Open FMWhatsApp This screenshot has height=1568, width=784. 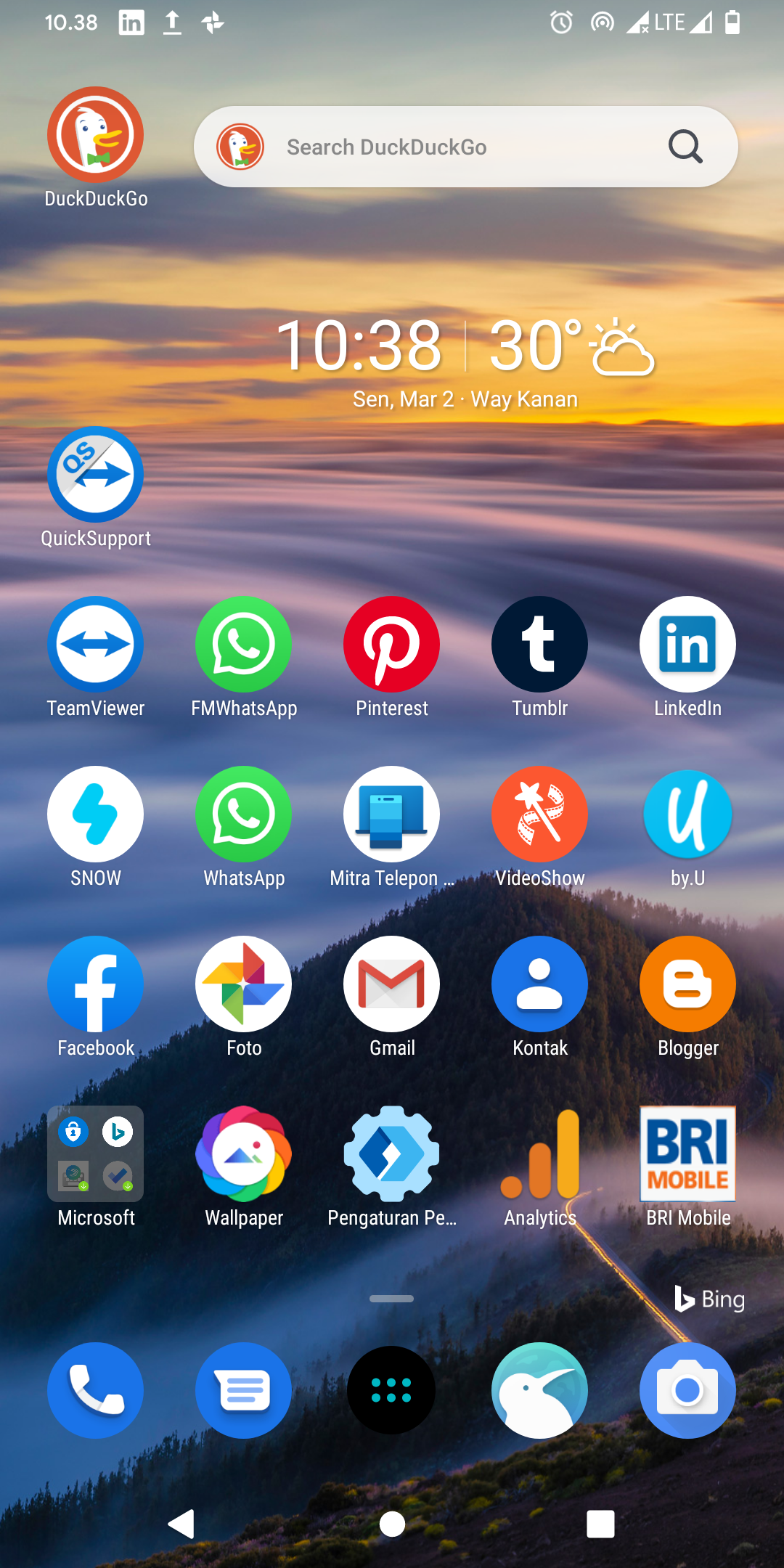click(x=243, y=645)
